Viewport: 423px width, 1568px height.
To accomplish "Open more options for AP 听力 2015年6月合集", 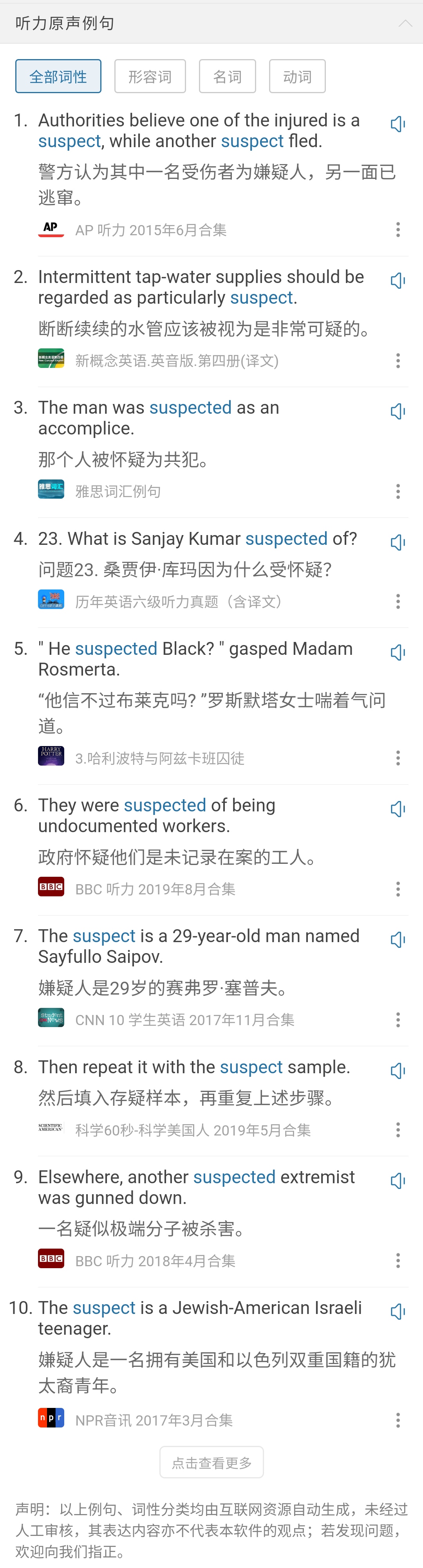I will [398, 229].
